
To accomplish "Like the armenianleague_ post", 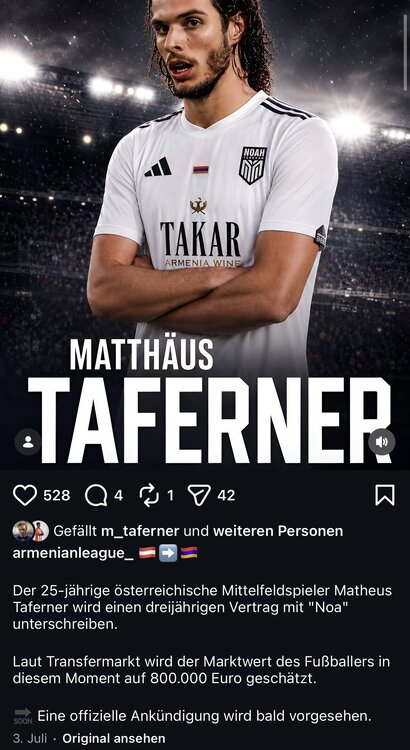I will [x=25, y=495].
